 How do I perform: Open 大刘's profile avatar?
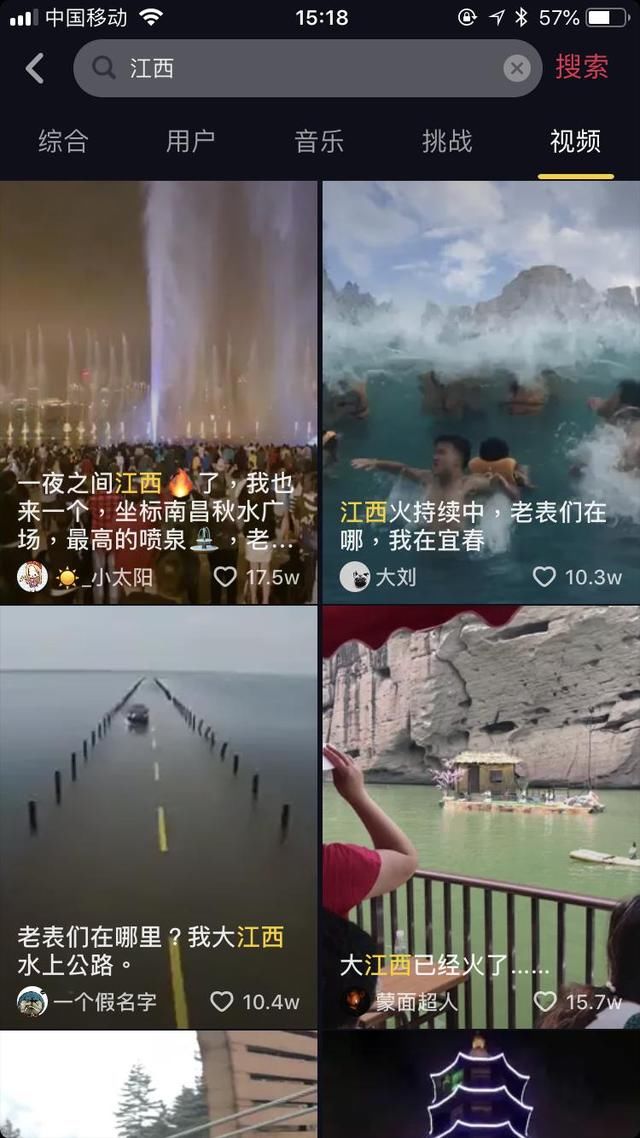click(x=354, y=577)
